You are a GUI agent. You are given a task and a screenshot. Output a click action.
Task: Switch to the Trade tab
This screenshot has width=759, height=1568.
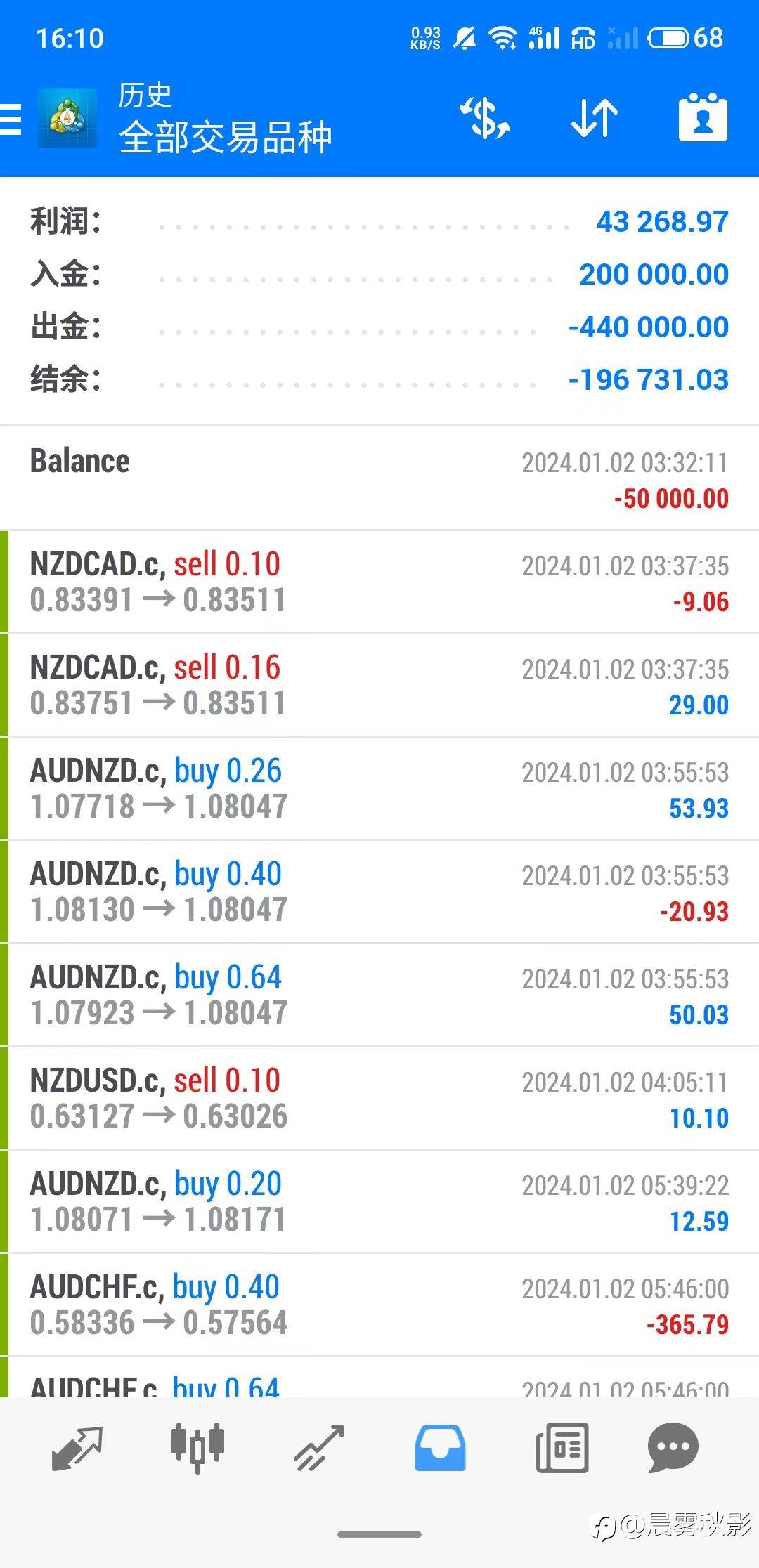(x=318, y=1449)
